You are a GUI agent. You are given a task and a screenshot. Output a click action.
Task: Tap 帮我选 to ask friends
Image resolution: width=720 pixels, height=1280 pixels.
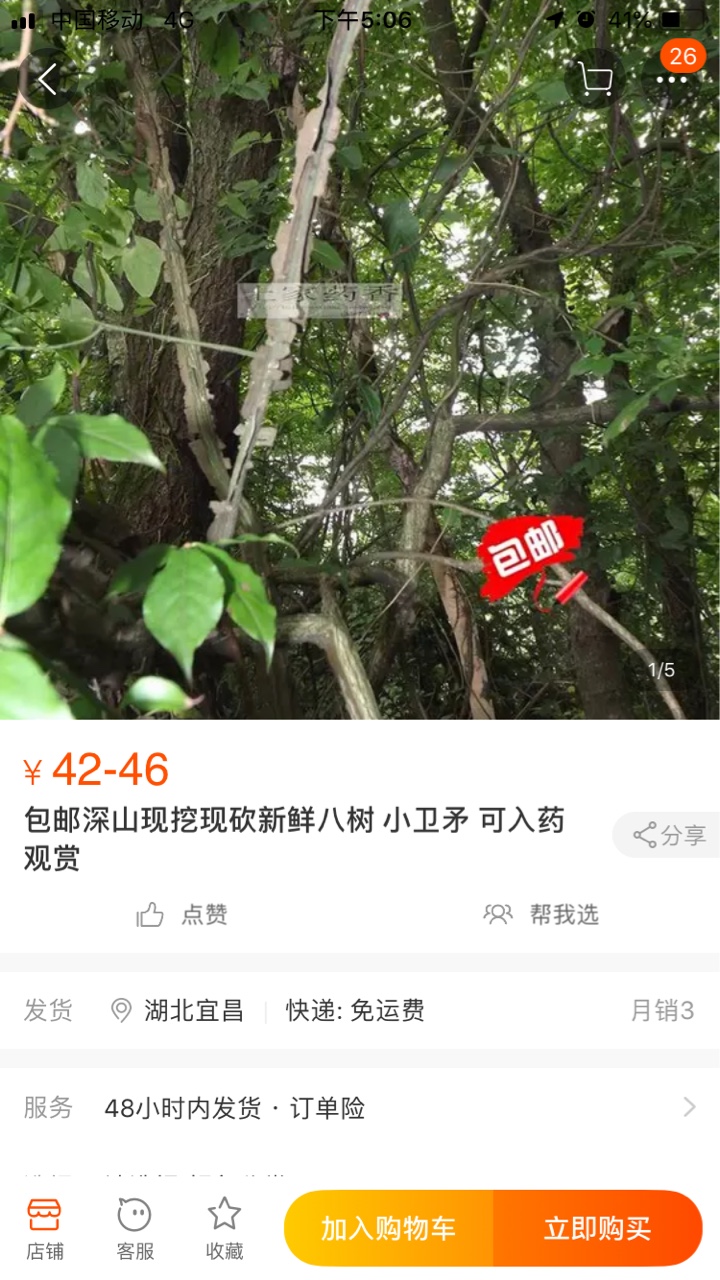tap(541, 914)
